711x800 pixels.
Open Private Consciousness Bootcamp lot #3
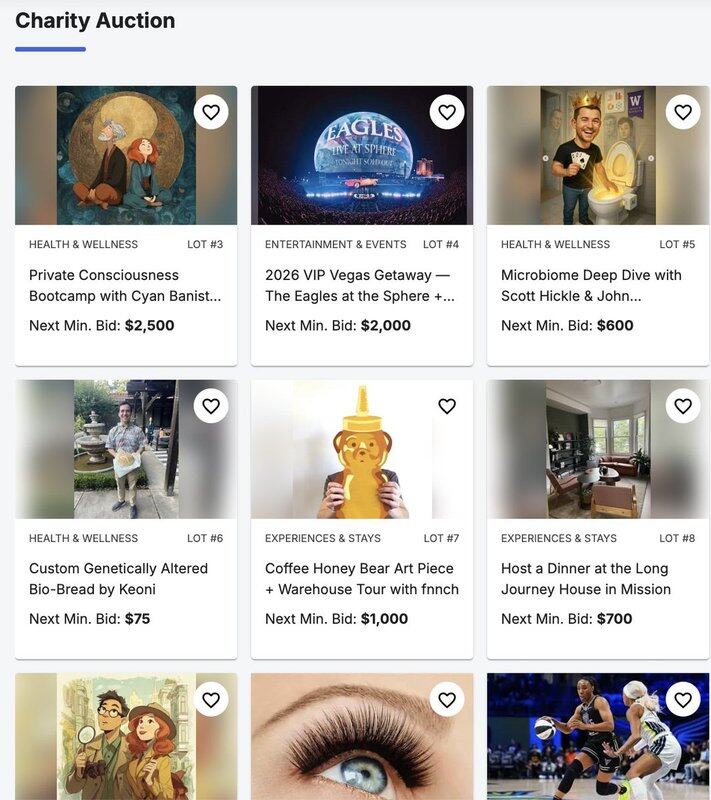(125, 285)
